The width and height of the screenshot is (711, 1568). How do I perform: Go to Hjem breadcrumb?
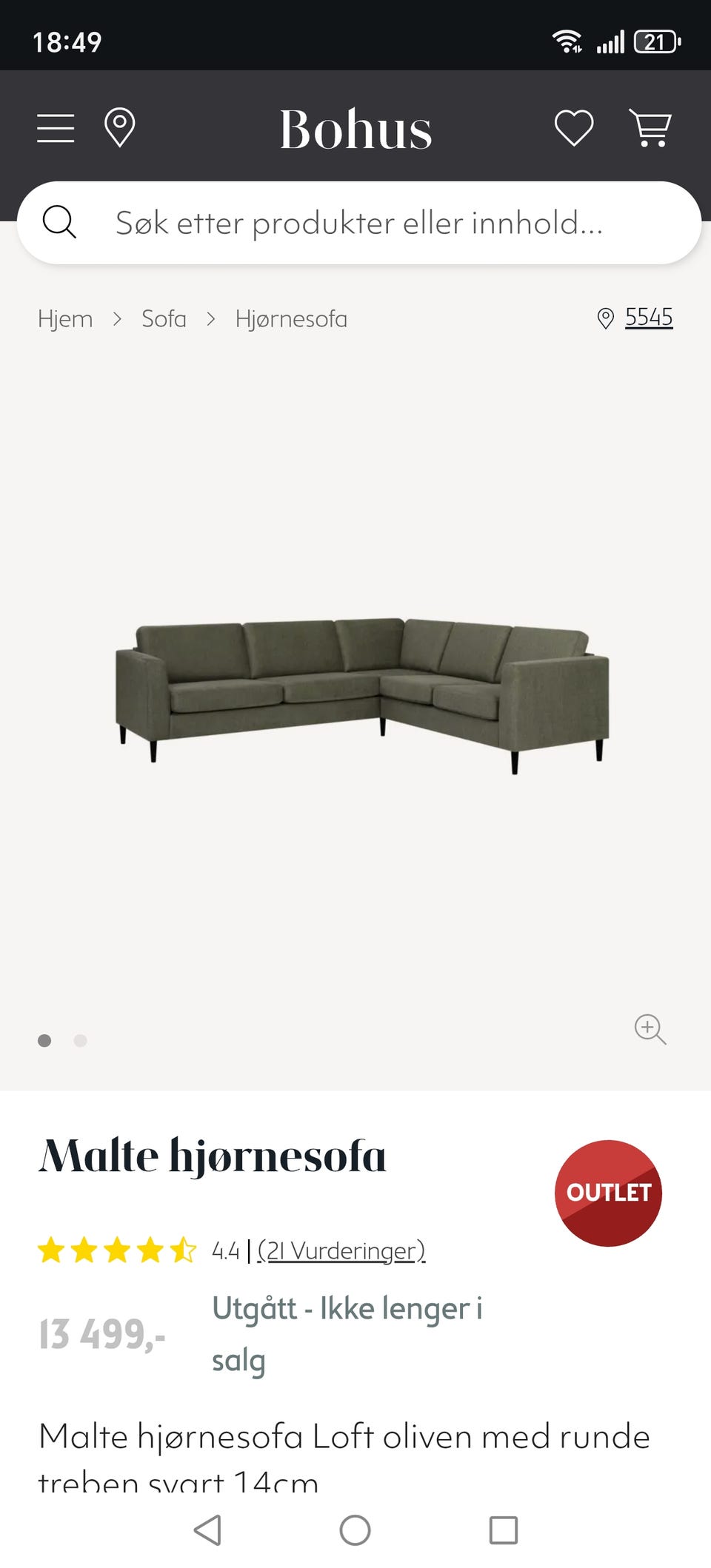(65, 319)
